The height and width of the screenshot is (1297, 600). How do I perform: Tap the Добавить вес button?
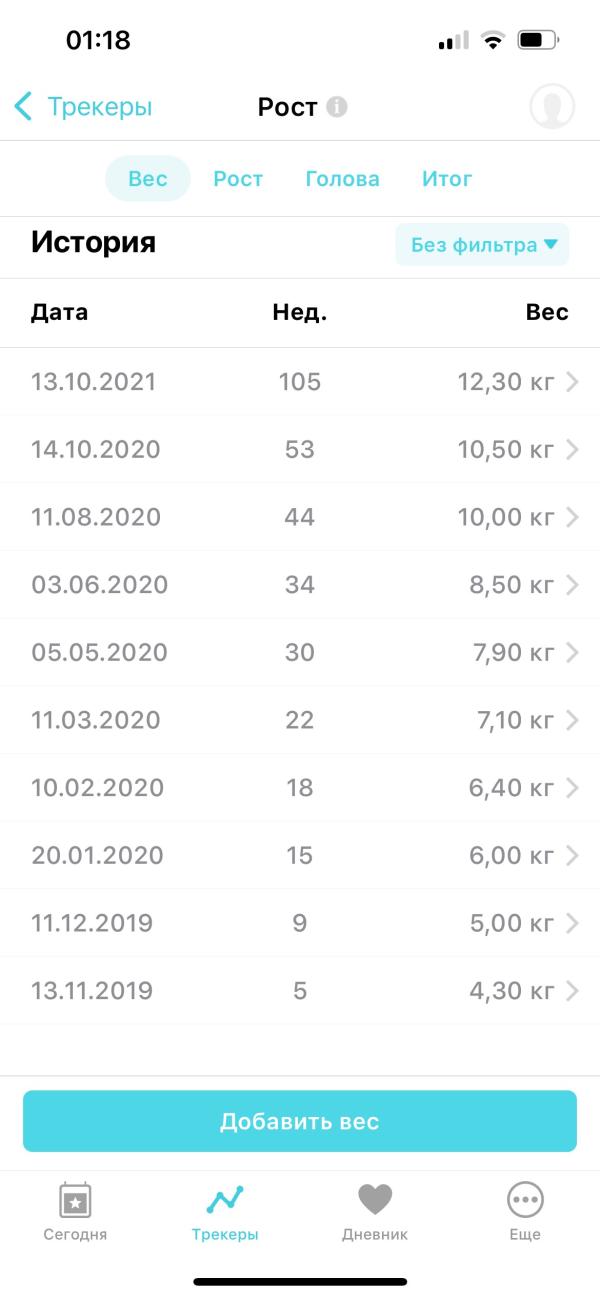(300, 1121)
